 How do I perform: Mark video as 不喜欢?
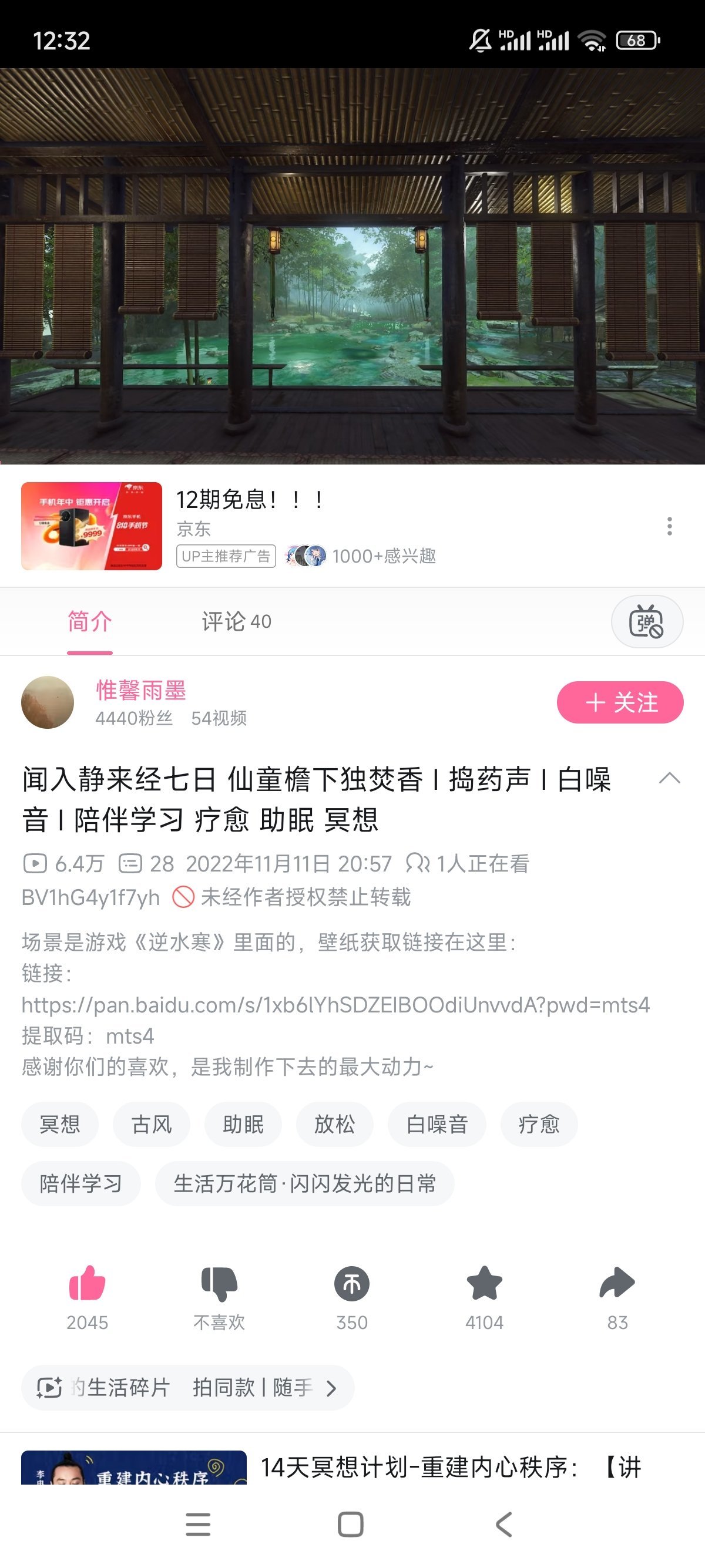(219, 1284)
